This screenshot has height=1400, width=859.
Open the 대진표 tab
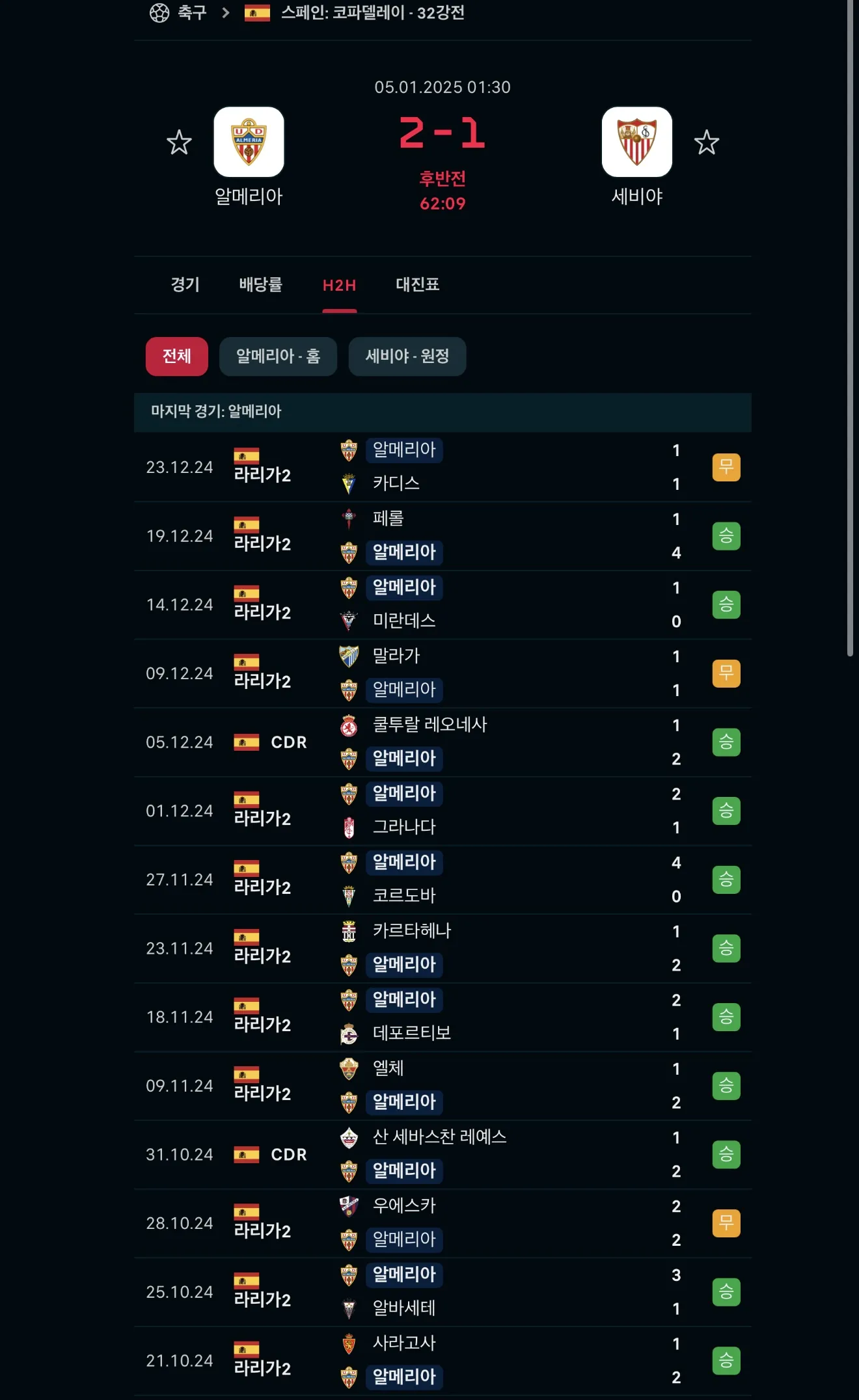pos(418,285)
